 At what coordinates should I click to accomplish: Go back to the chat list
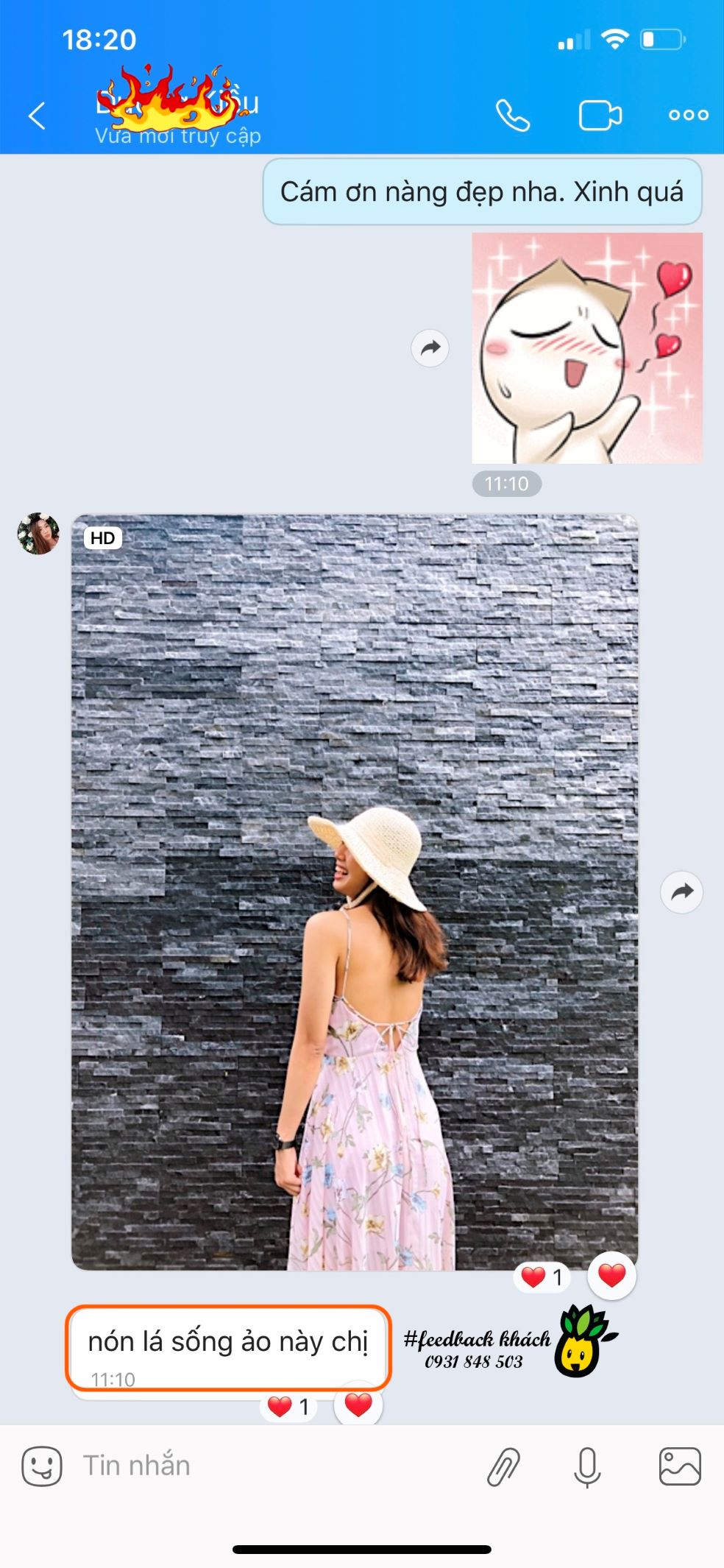37,116
